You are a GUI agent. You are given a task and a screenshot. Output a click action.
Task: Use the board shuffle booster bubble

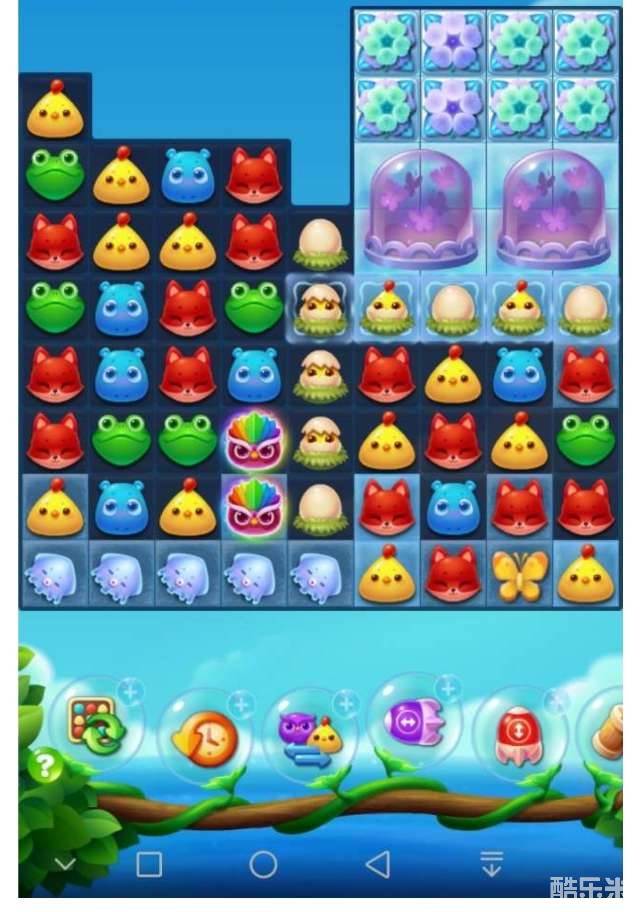93,725
